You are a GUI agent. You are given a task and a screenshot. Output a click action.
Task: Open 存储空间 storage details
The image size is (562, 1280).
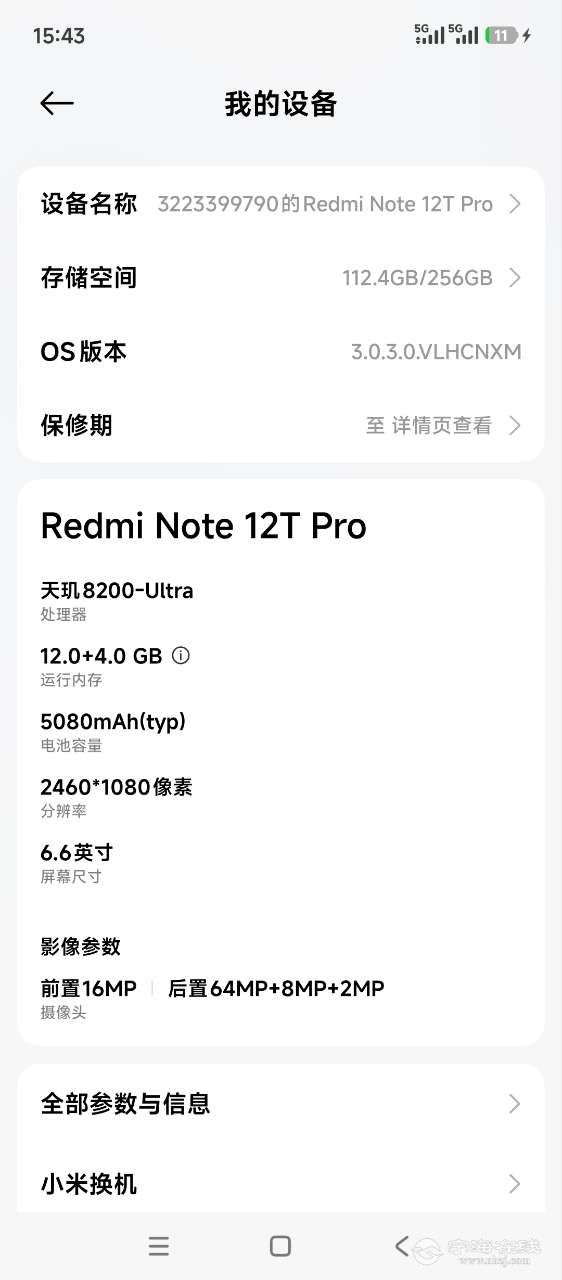tap(281, 278)
